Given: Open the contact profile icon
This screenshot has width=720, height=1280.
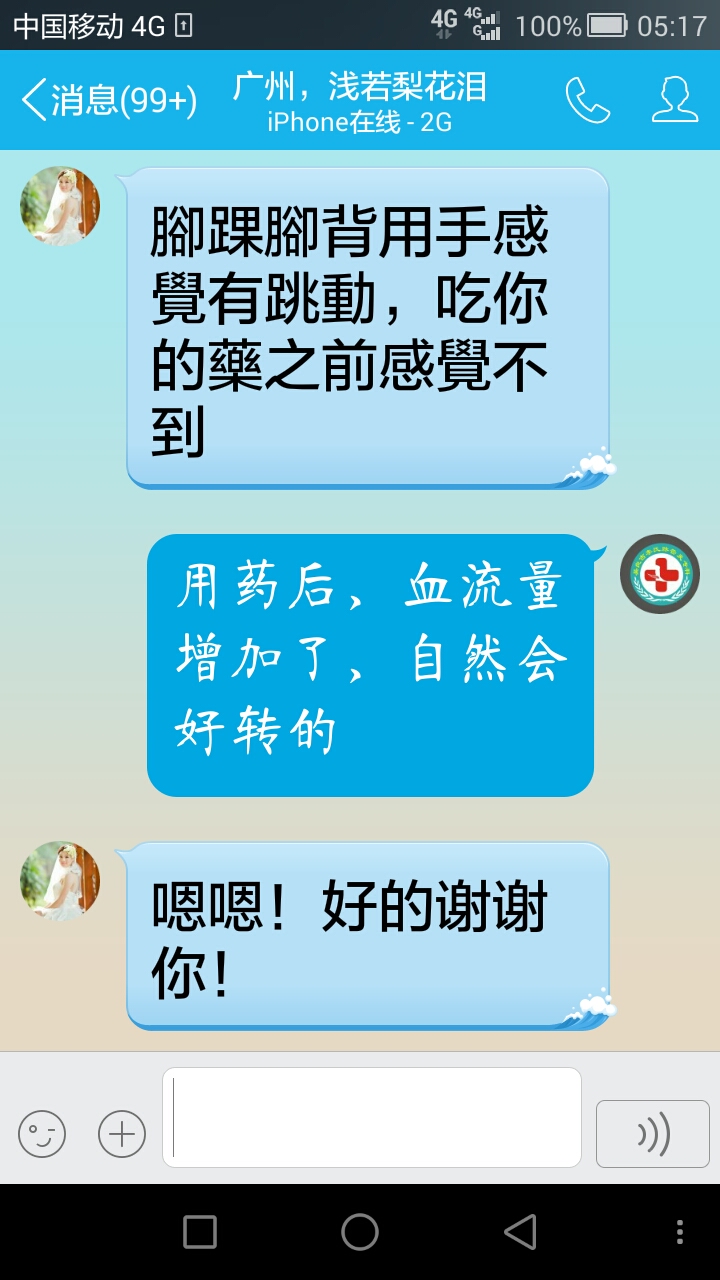Looking at the screenshot, I should (674, 100).
